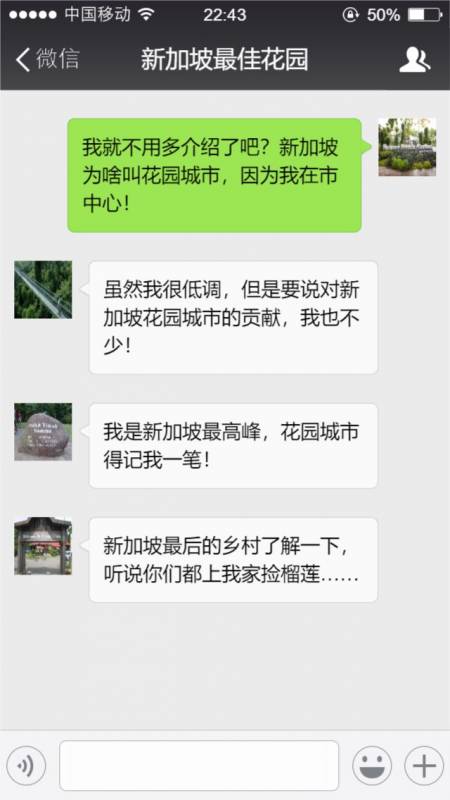
Task: Focus the message text field
Action: 199,765
